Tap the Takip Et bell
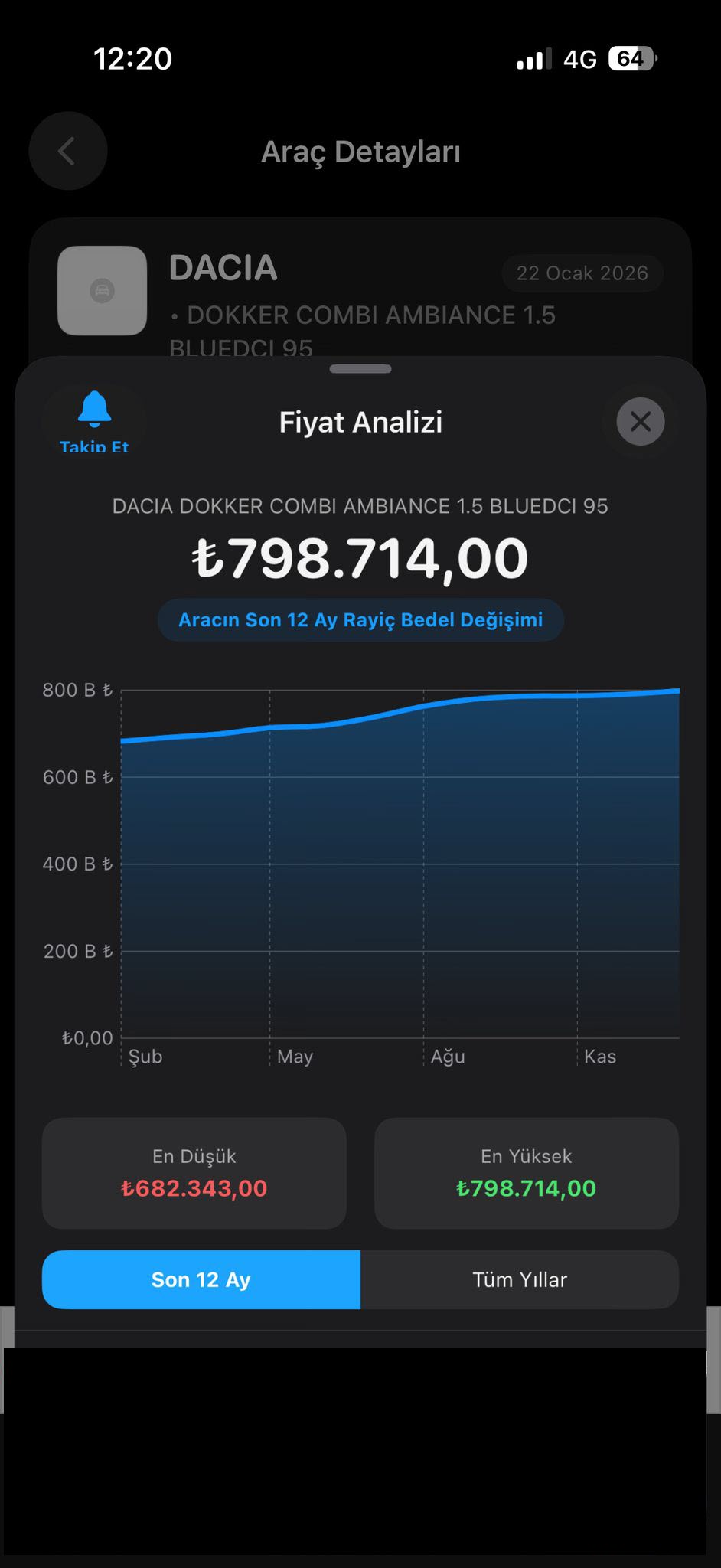This screenshot has height=1568, width=721. (94, 420)
